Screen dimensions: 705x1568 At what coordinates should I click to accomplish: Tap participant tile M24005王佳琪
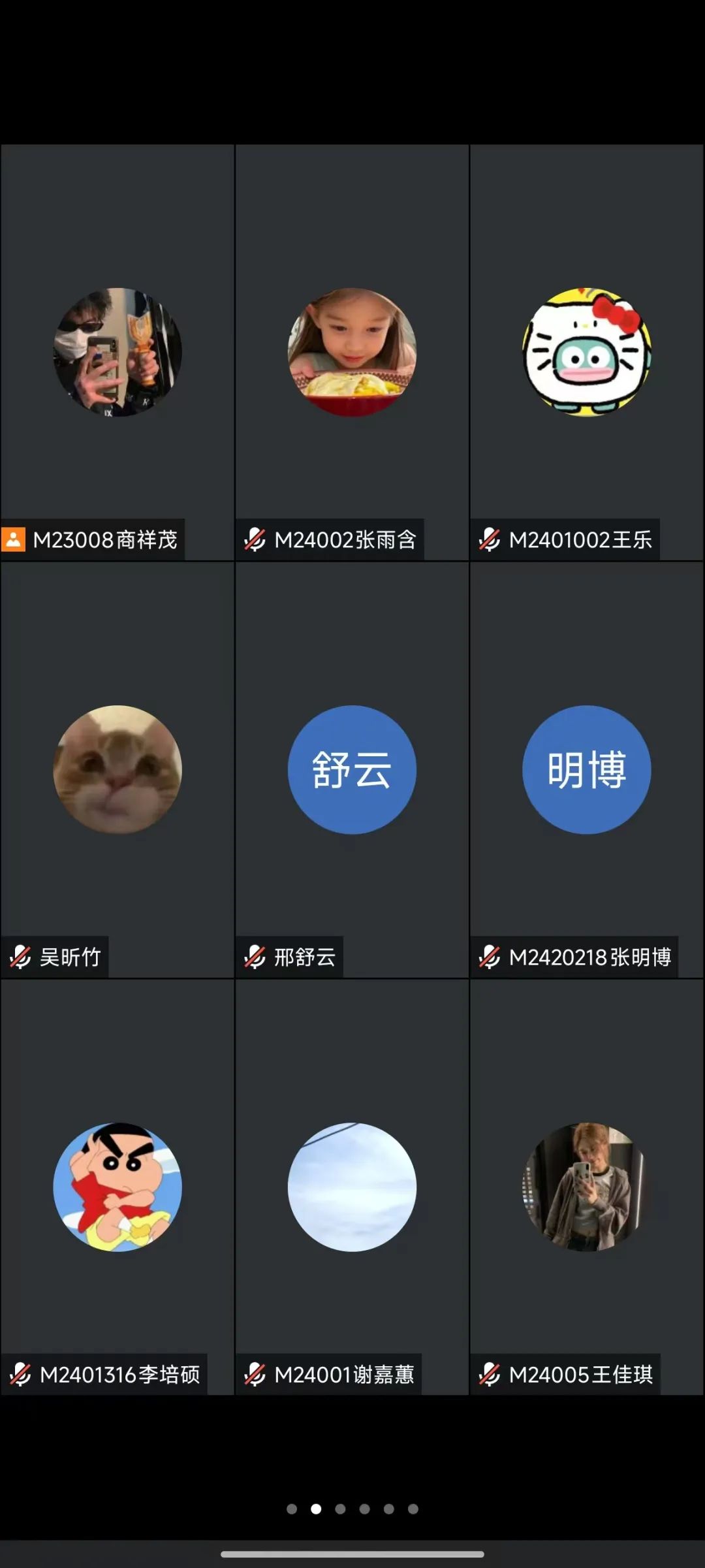[586, 1187]
